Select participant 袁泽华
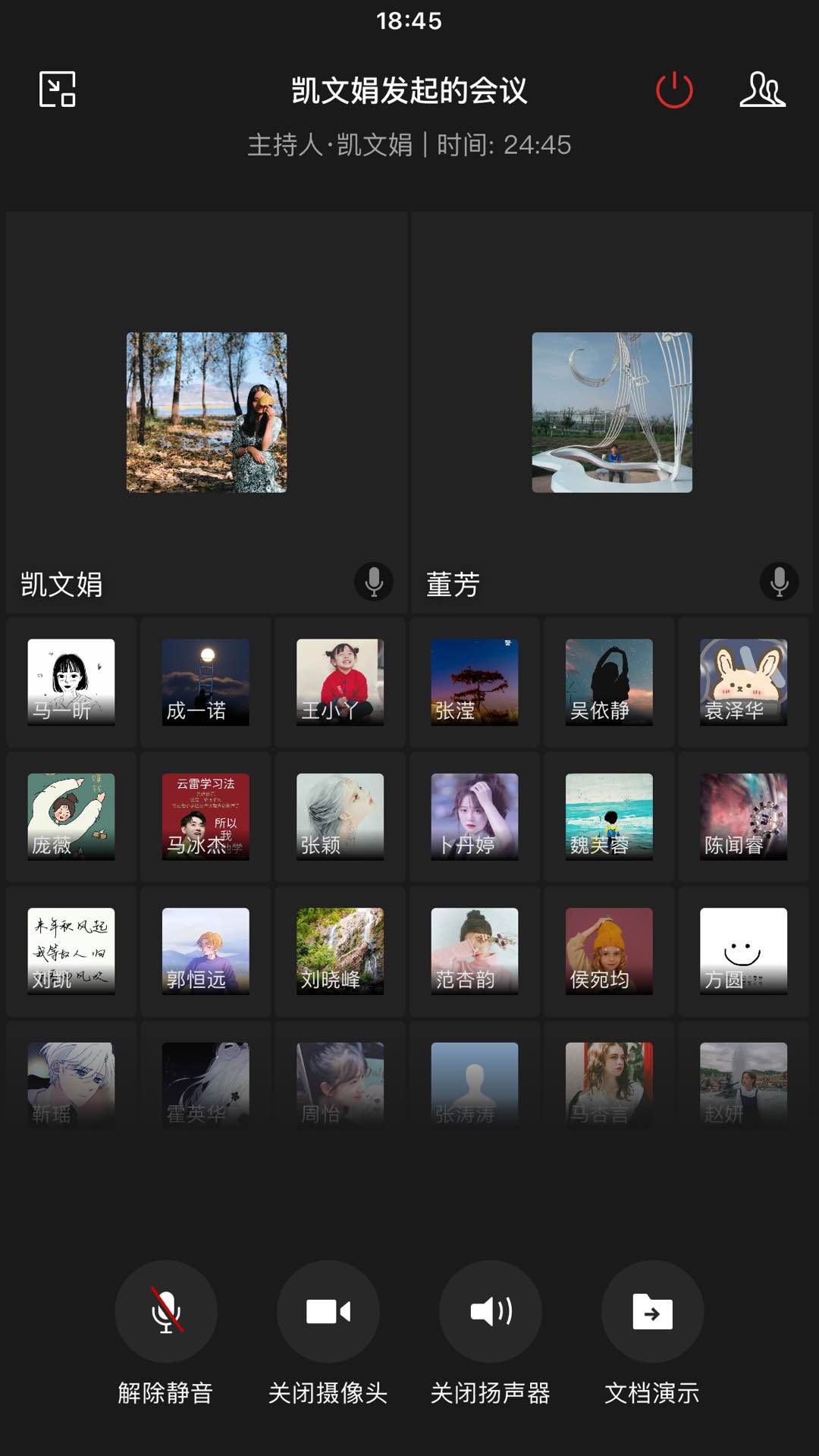The width and height of the screenshot is (819, 1456). click(x=743, y=682)
